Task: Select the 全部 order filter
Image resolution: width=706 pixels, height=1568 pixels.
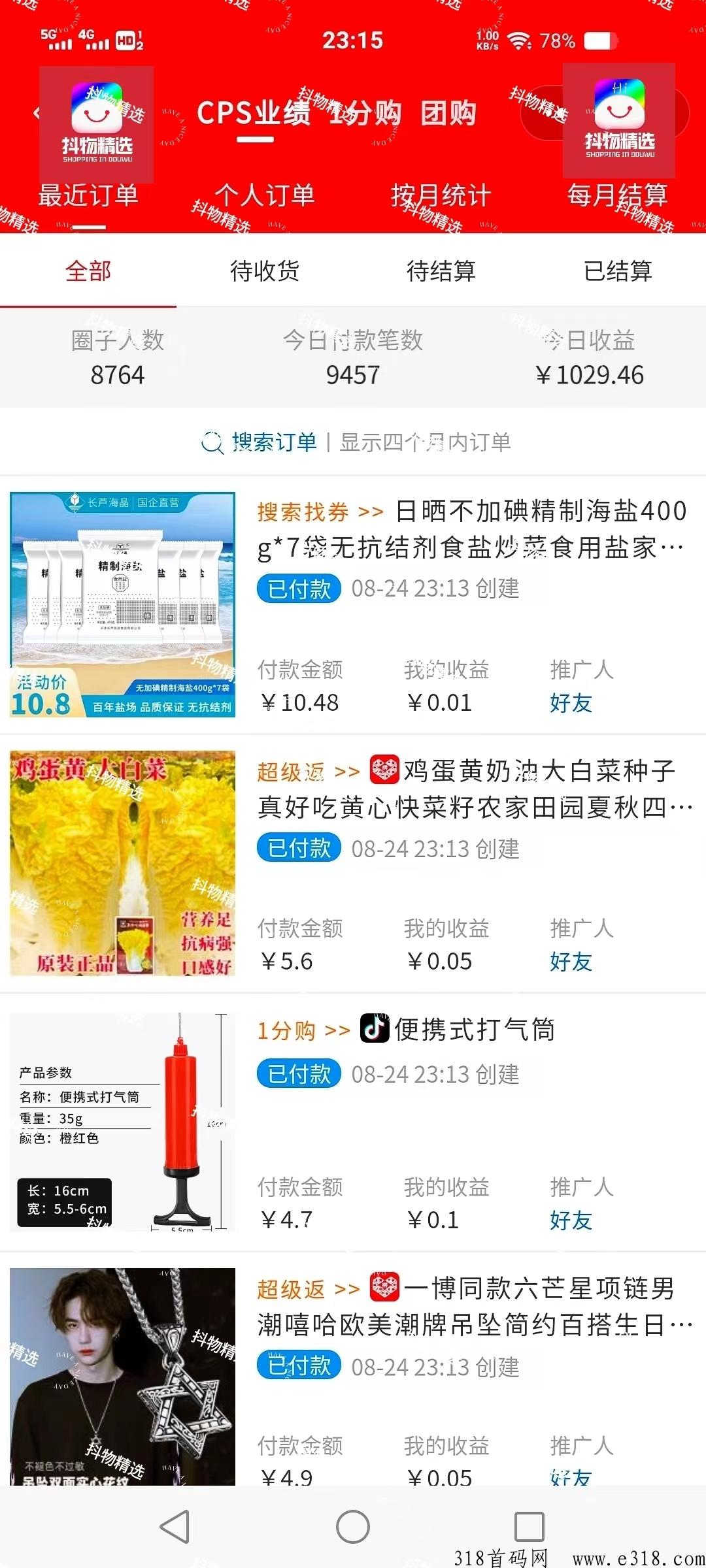Action: tap(88, 270)
